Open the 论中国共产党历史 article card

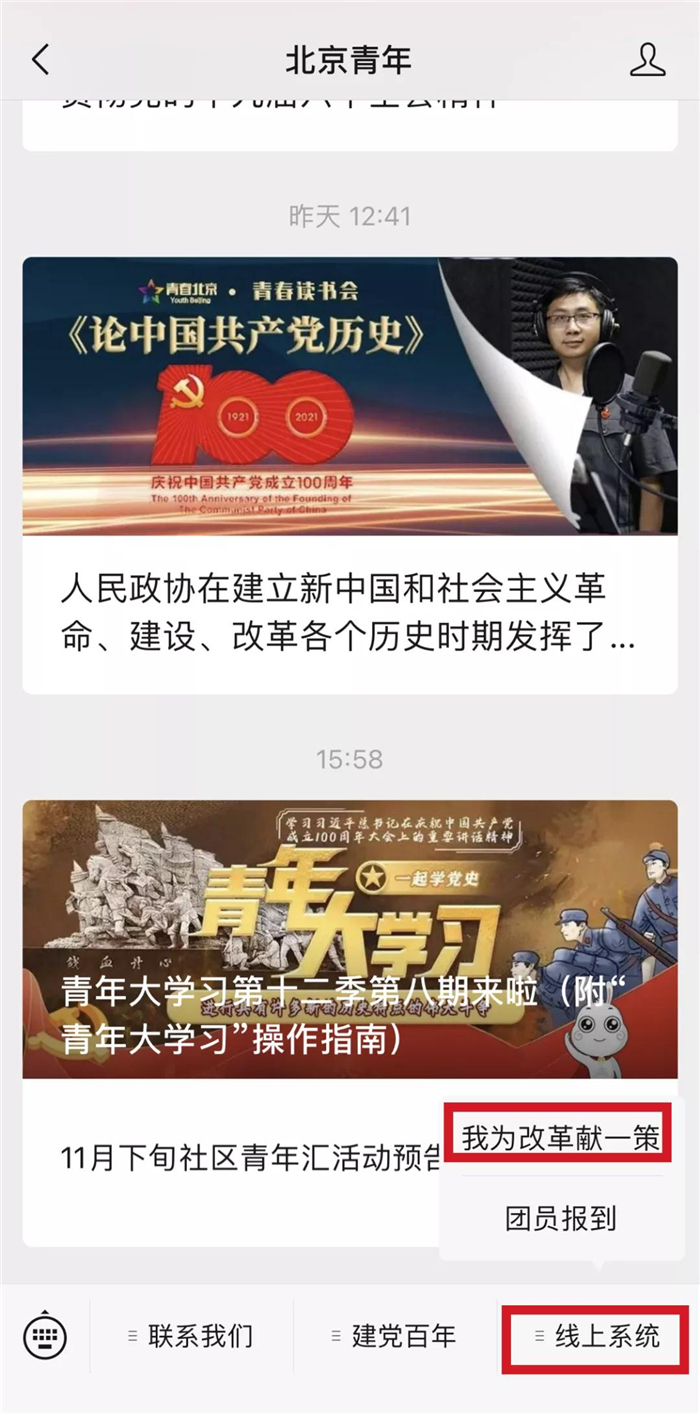tap(349, 475)
